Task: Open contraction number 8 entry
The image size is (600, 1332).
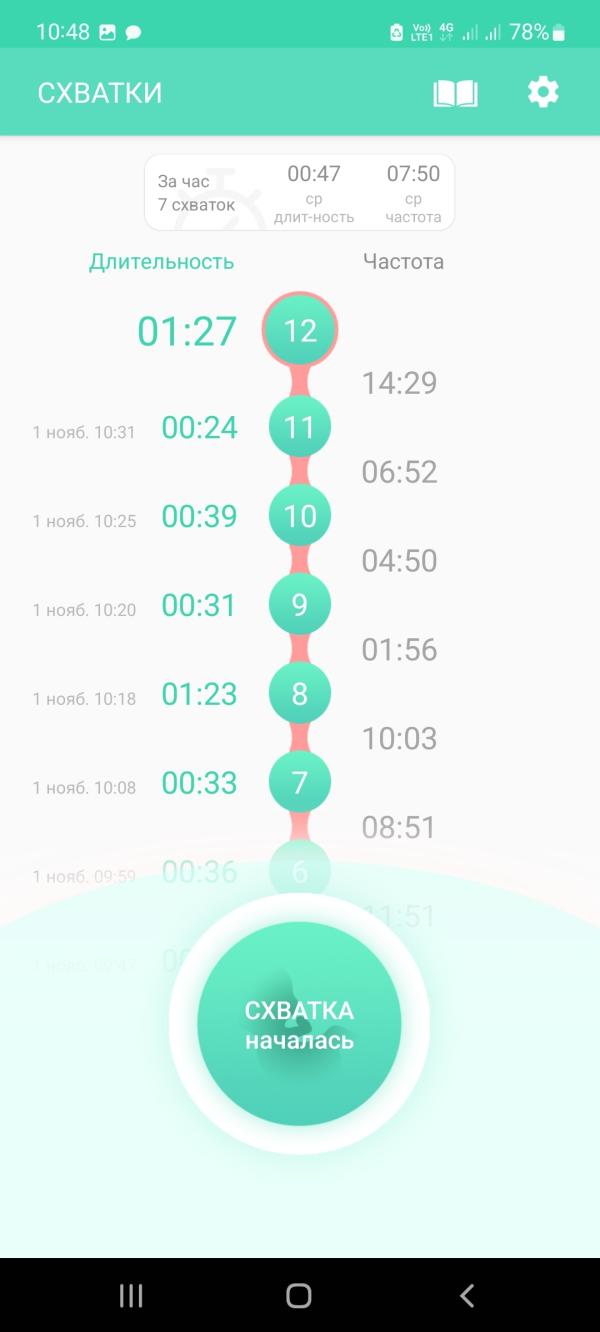Action: (x=300, y=694)
